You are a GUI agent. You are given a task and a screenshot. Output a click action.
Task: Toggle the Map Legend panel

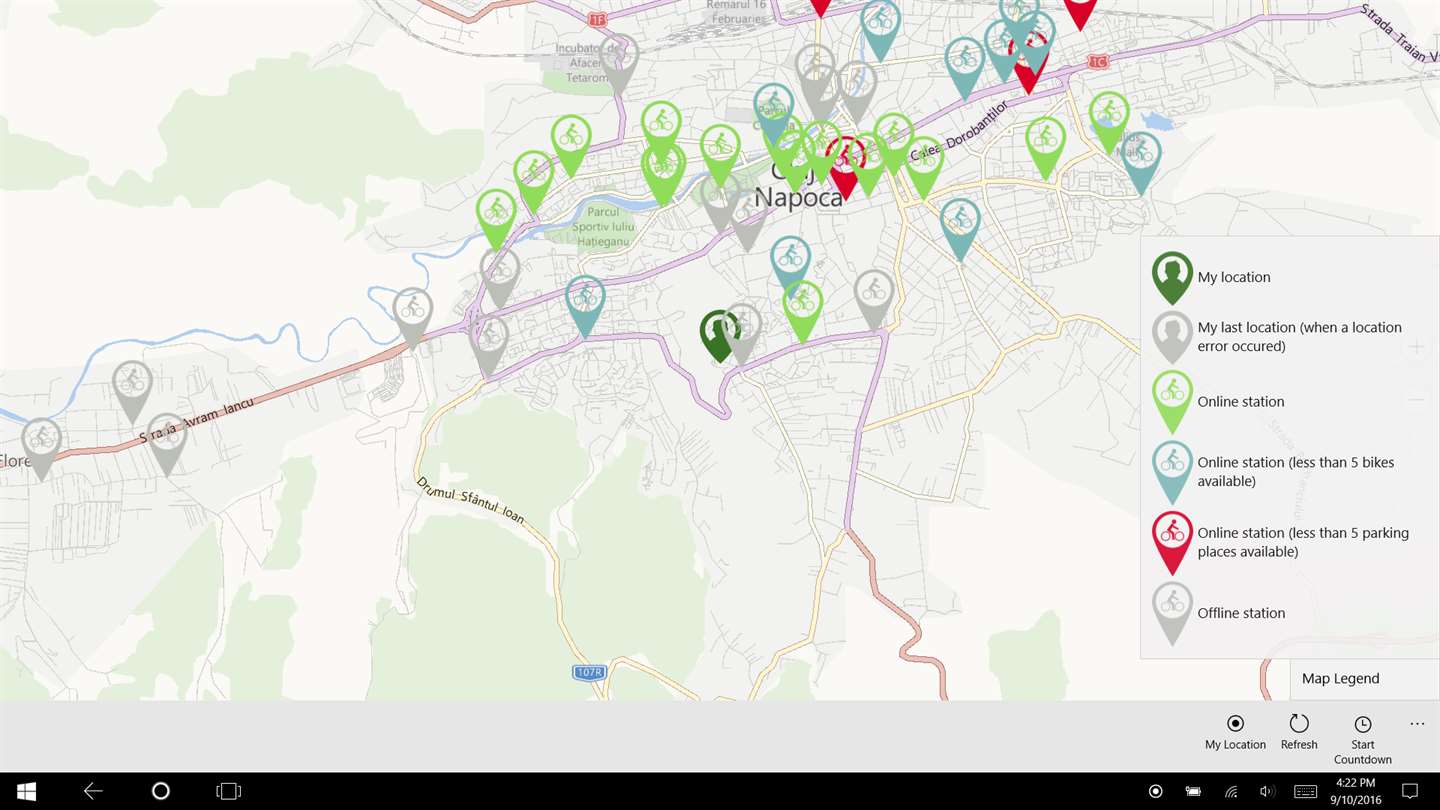point(1340,678)
